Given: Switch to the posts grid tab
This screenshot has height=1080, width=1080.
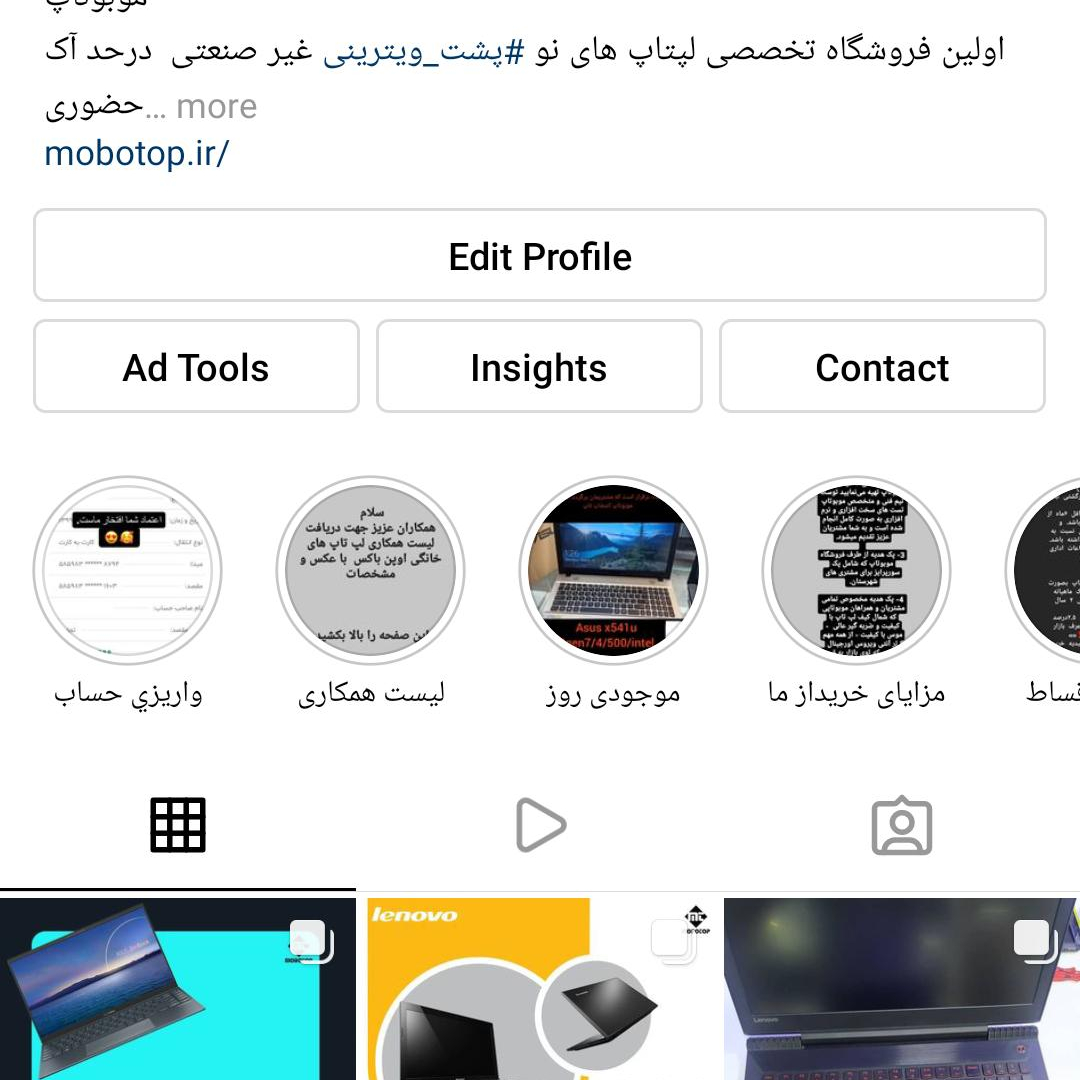Looking at the screenshot, I should tap(178, 826).
